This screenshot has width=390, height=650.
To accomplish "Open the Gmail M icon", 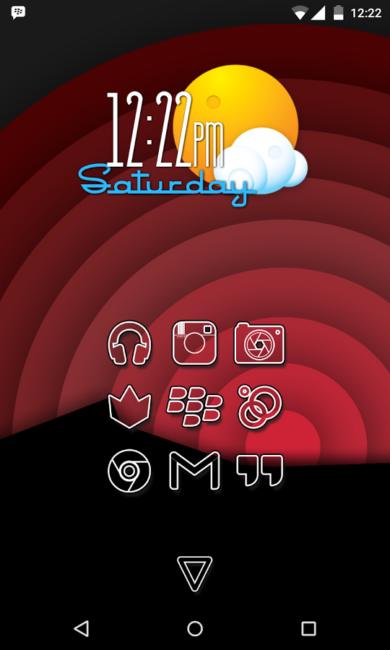I will tap(194, 471).
